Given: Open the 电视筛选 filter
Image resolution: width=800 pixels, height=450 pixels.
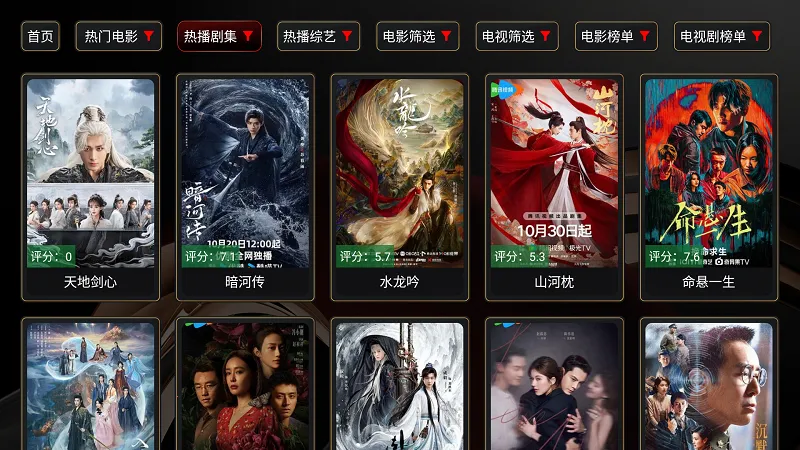Looking at the screenshot, I should coord(517,37).
